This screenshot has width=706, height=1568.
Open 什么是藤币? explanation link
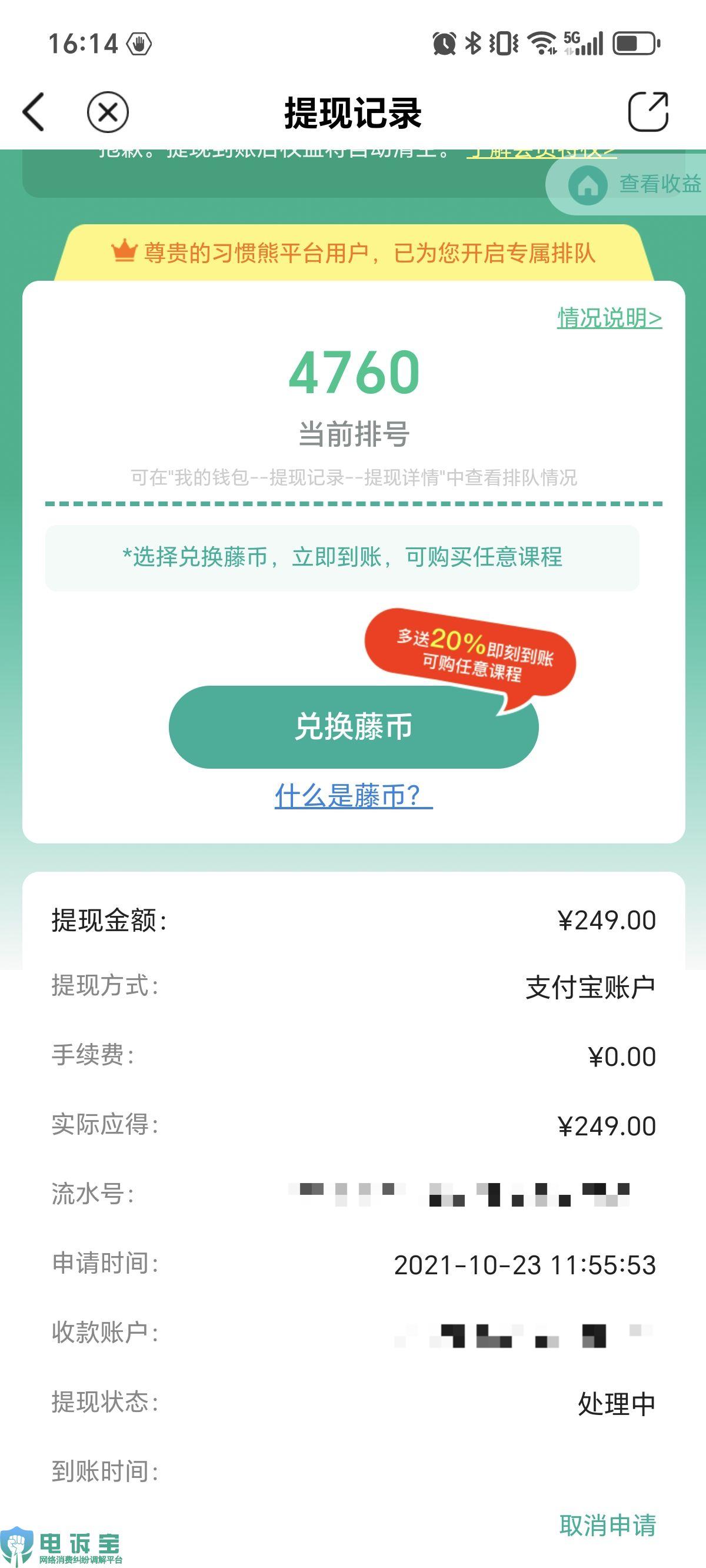tap(353, 796)
